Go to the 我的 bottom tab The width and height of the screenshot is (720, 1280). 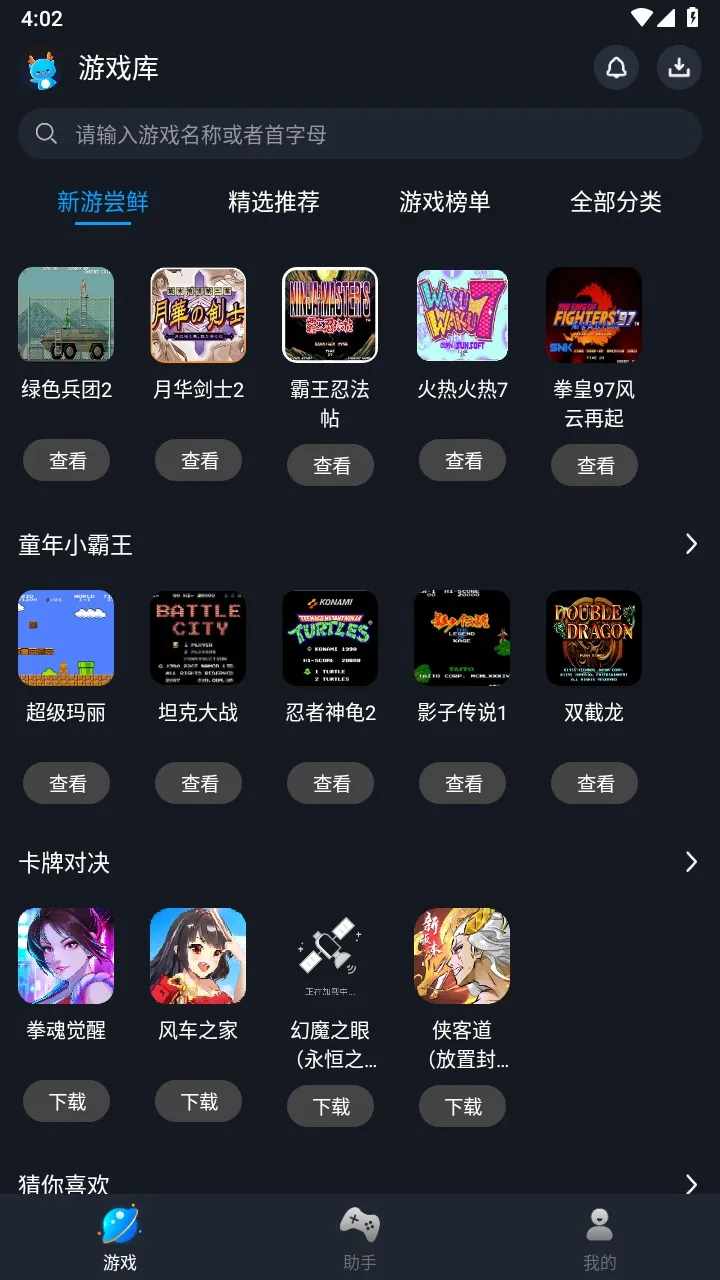pyautogui.click(x=600, y=1238)
